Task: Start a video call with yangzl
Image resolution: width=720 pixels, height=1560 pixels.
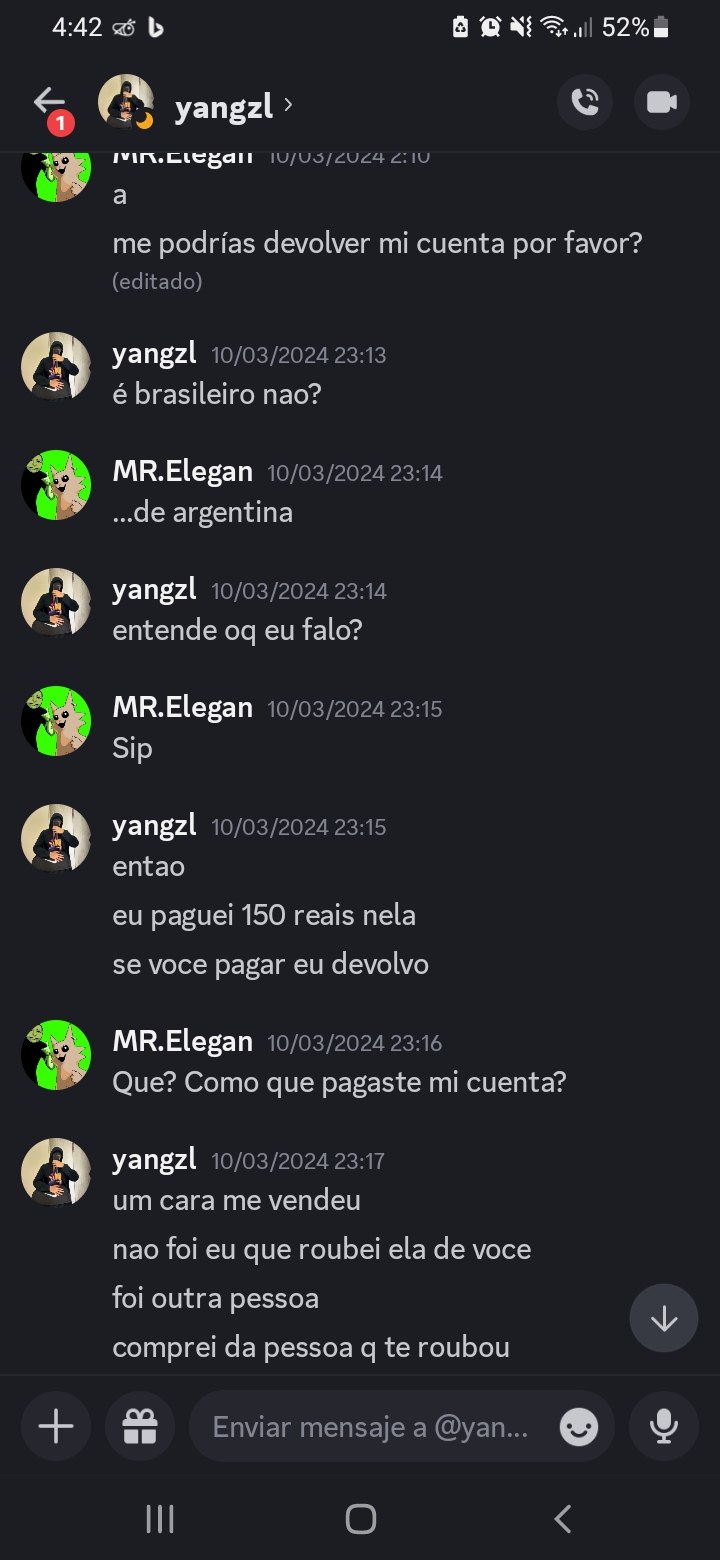Action: (x=662, y=102)
